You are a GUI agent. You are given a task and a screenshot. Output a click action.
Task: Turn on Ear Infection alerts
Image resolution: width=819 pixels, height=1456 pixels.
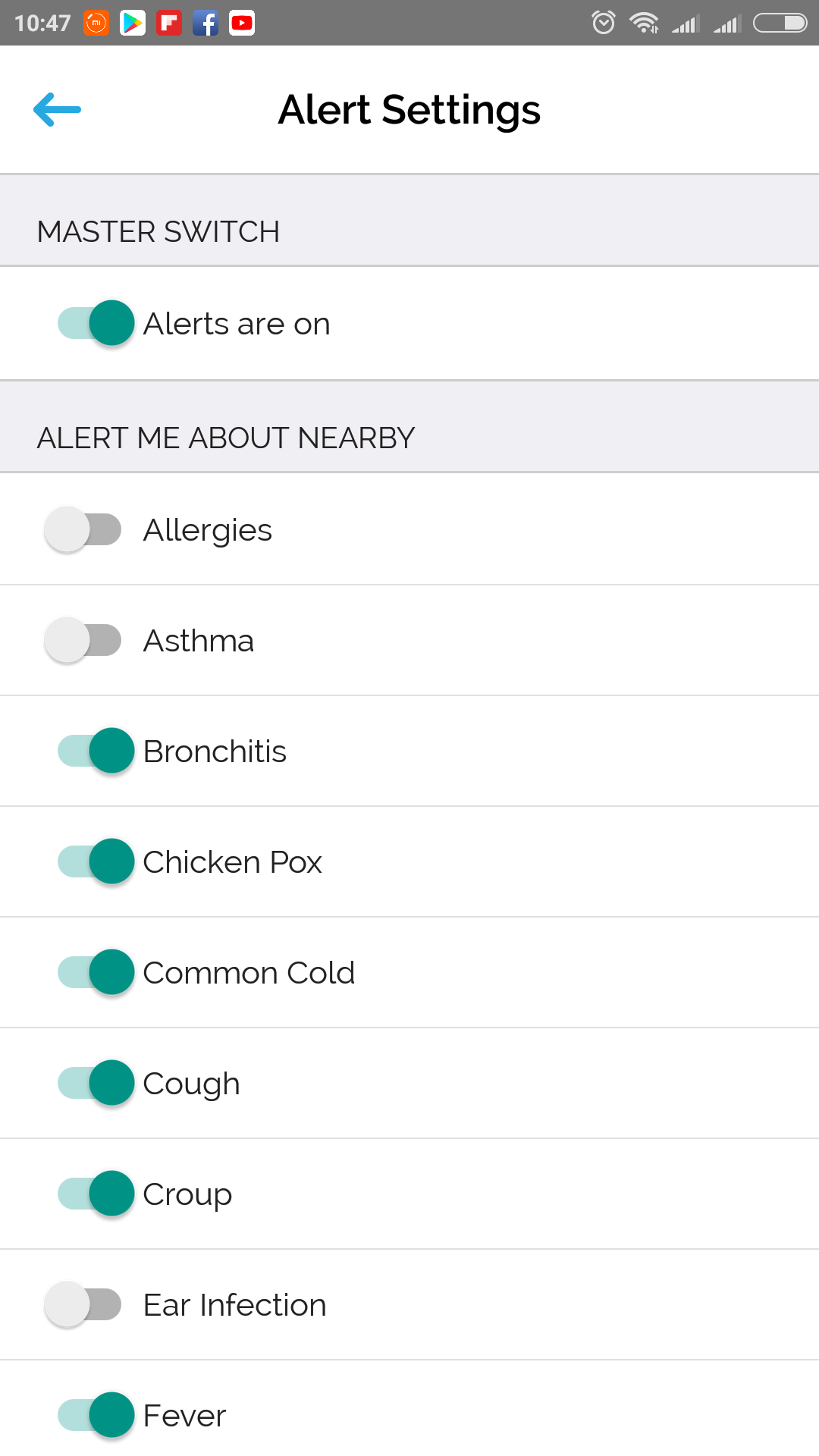pos(83,1304)
